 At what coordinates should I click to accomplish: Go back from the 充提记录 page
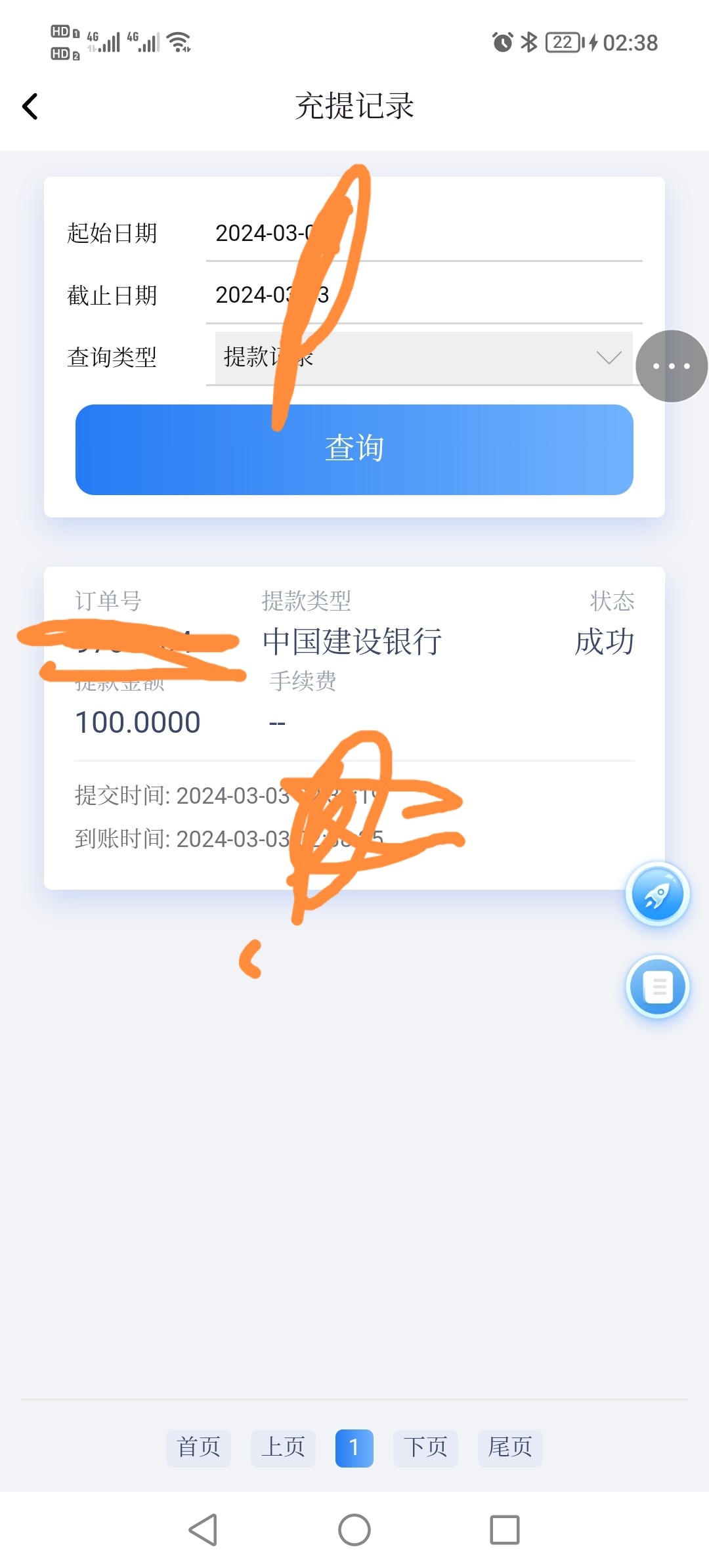[x=30, y=106]
